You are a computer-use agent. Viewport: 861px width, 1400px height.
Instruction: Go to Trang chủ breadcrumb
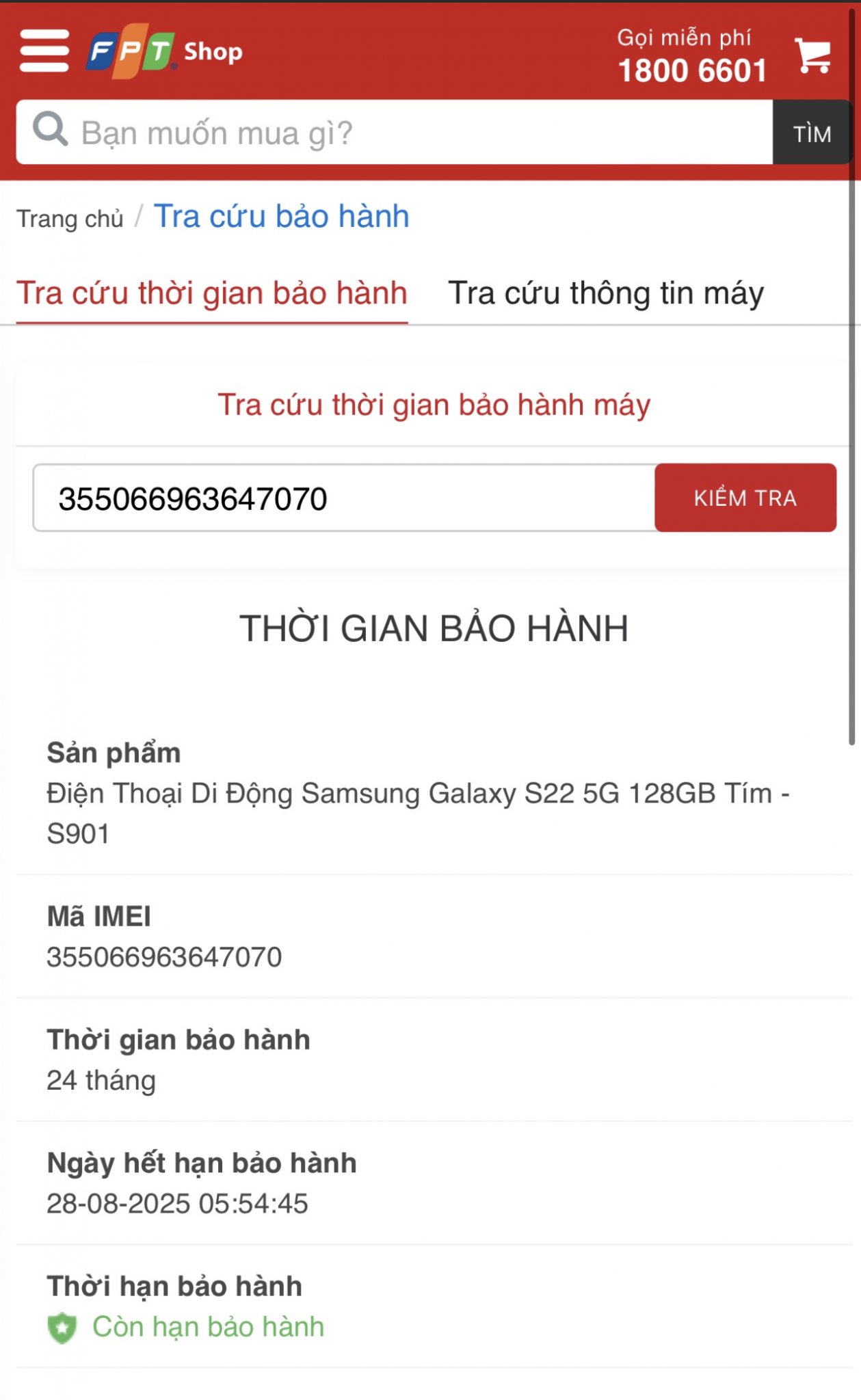(x=70, y=219)
